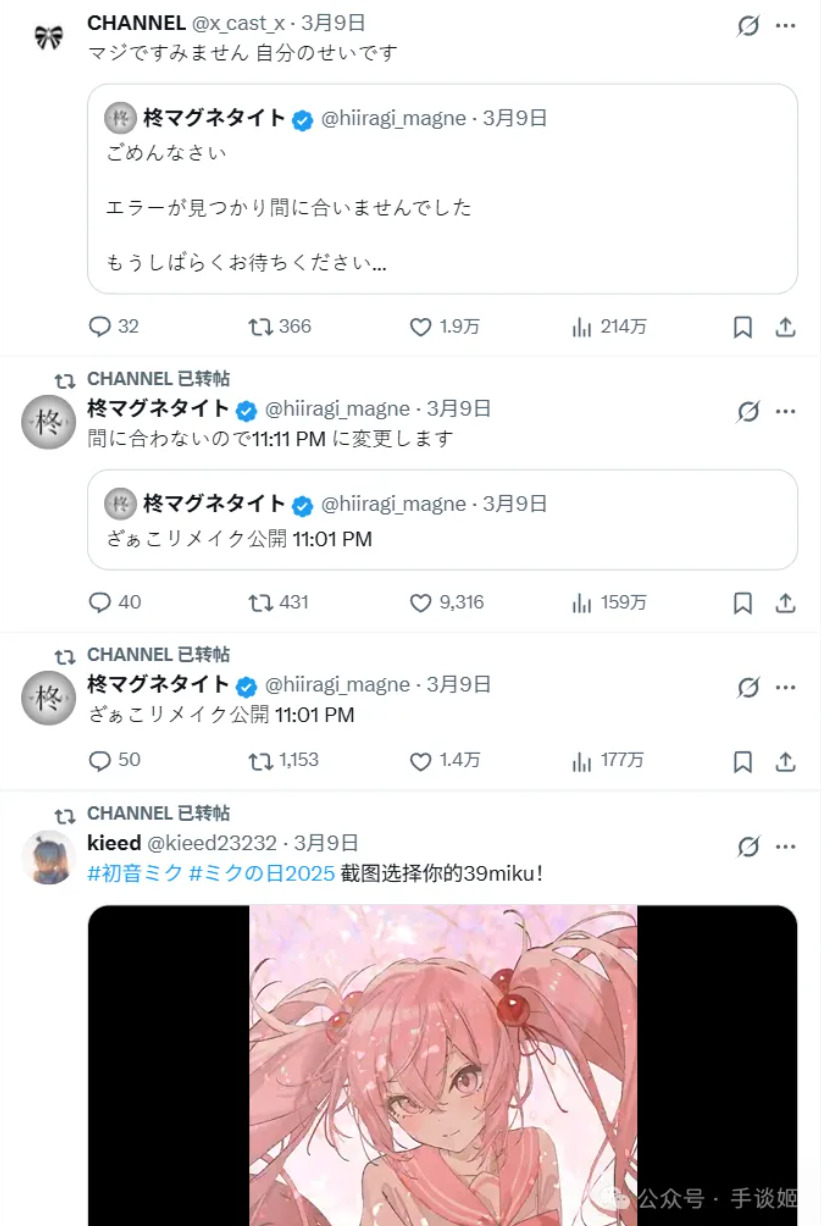Reply to CHANNEL's マジですみません post

[x=100, y=327]
